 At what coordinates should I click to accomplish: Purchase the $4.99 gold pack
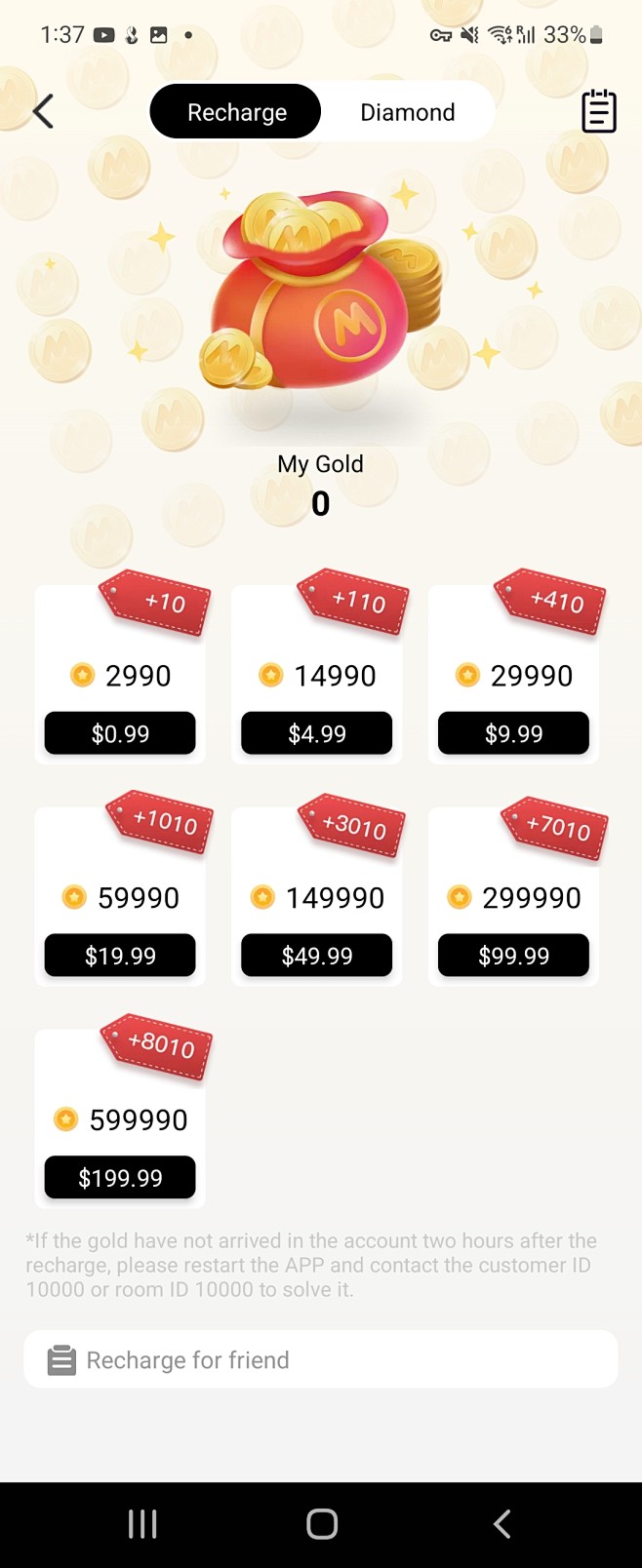(317, 733)
